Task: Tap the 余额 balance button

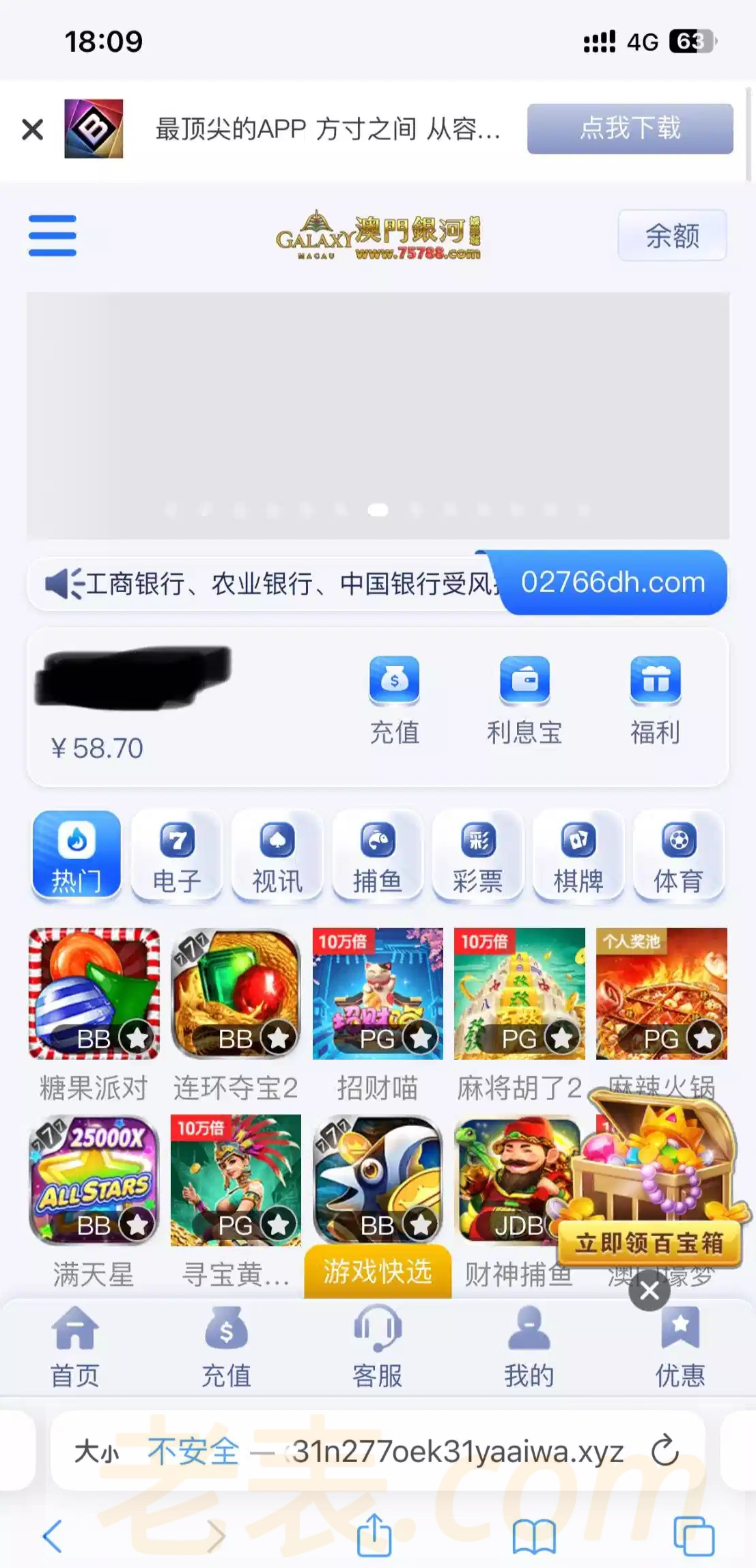Action: point(672,236)
